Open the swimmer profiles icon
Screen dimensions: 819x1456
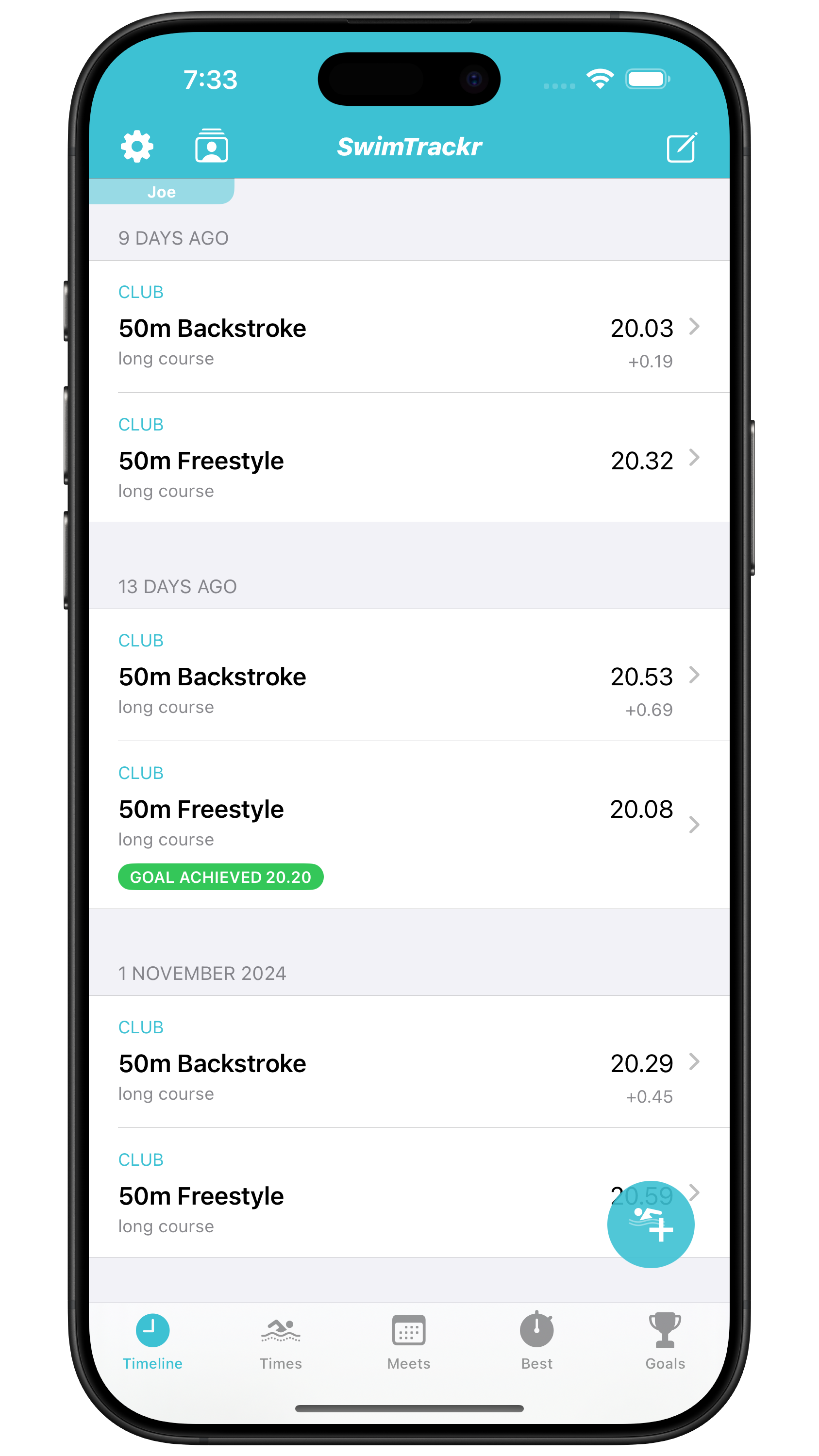point(211,147)
